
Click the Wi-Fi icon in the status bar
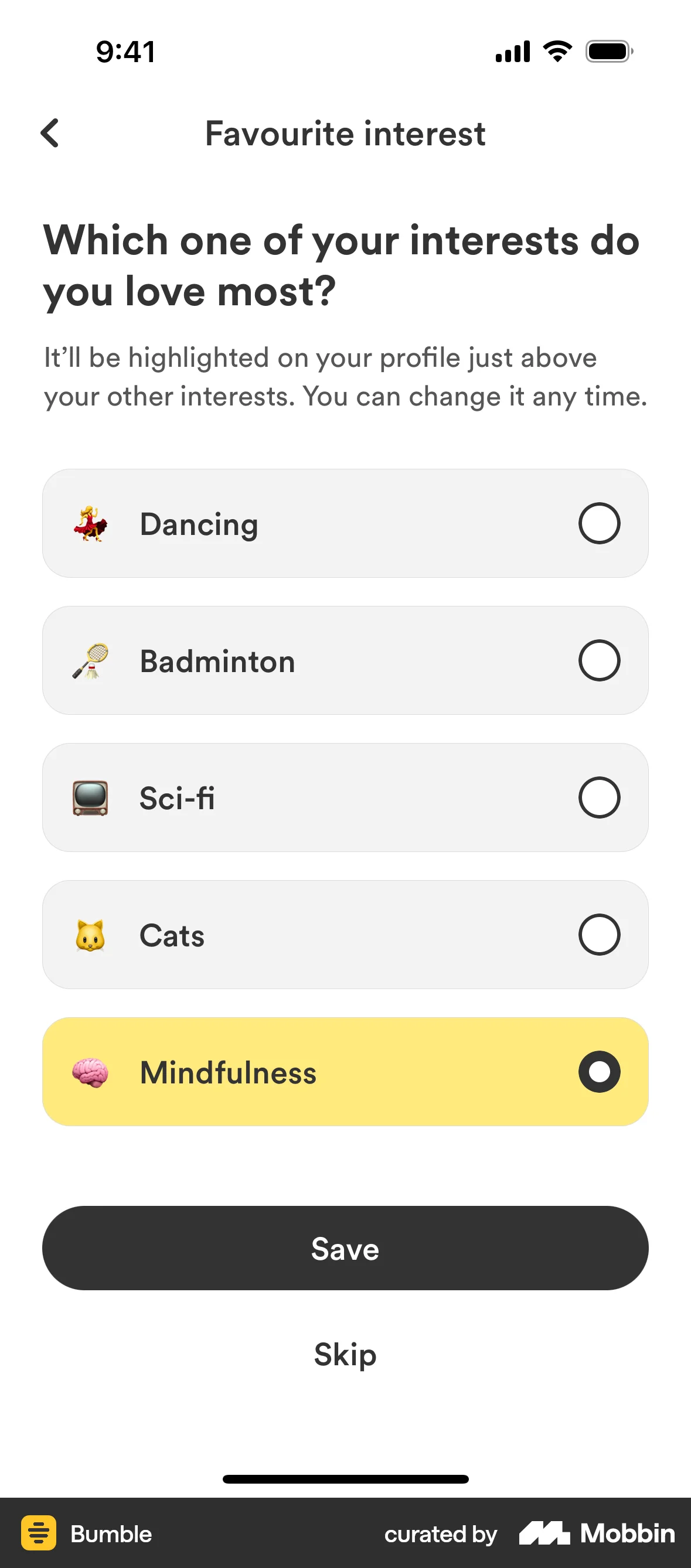556,52
